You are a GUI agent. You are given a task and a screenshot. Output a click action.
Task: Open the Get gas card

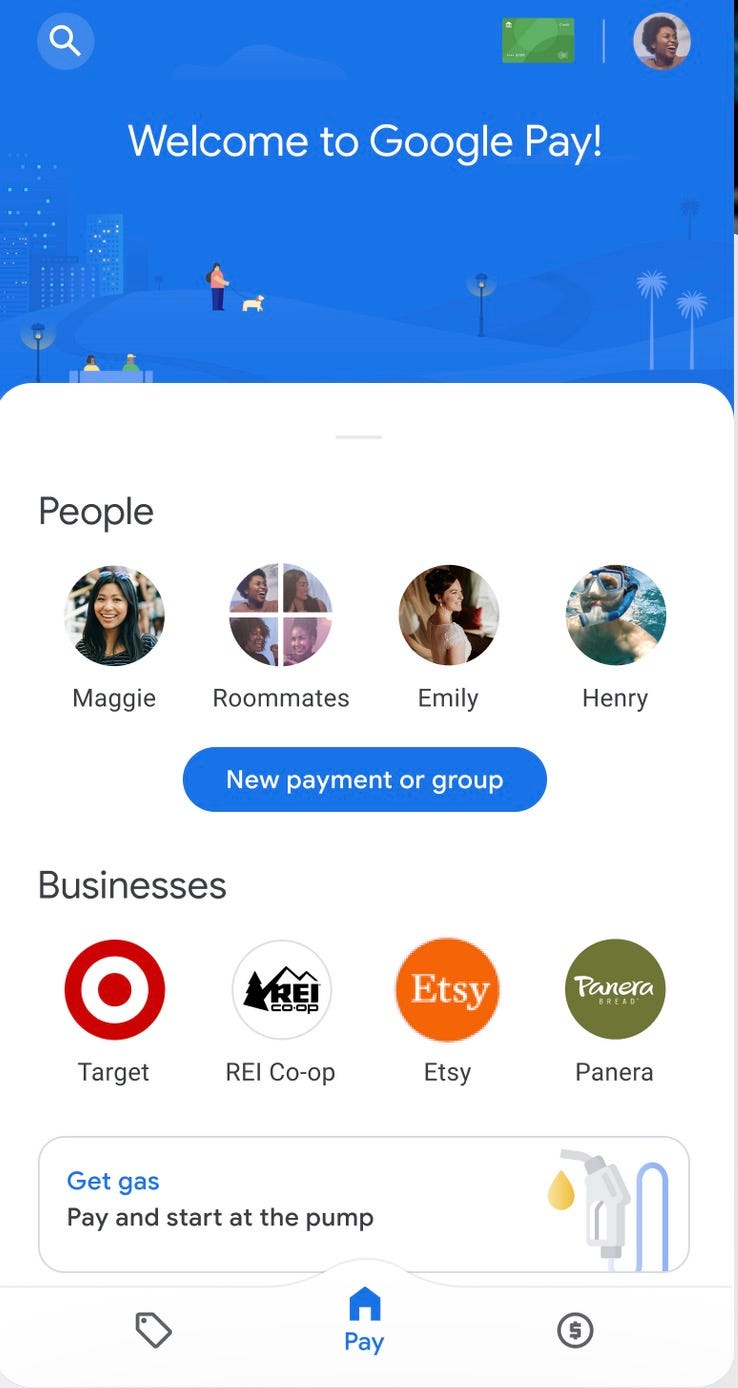(364, 1204)
